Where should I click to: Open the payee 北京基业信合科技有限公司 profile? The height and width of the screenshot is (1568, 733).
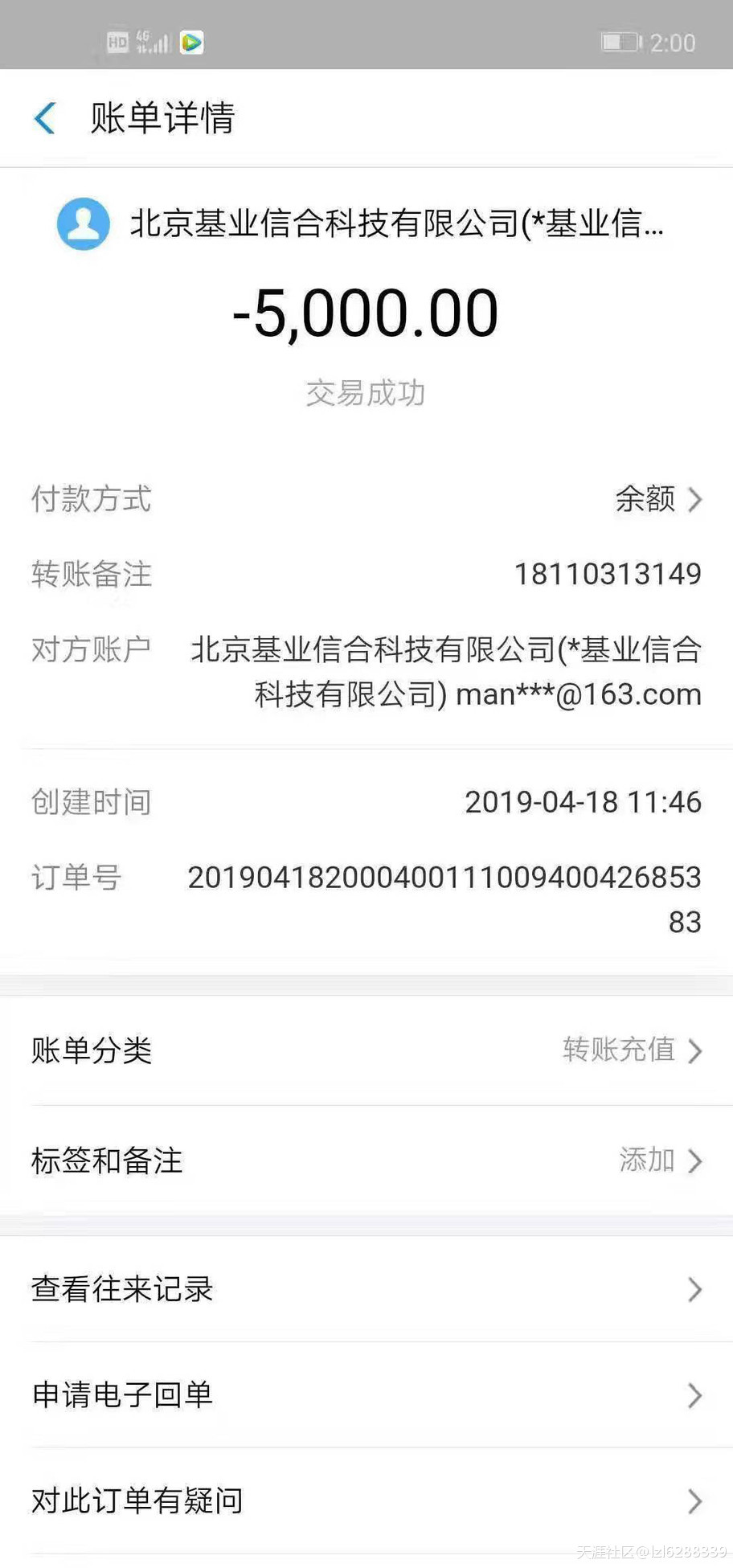click(x=362, y=224)
